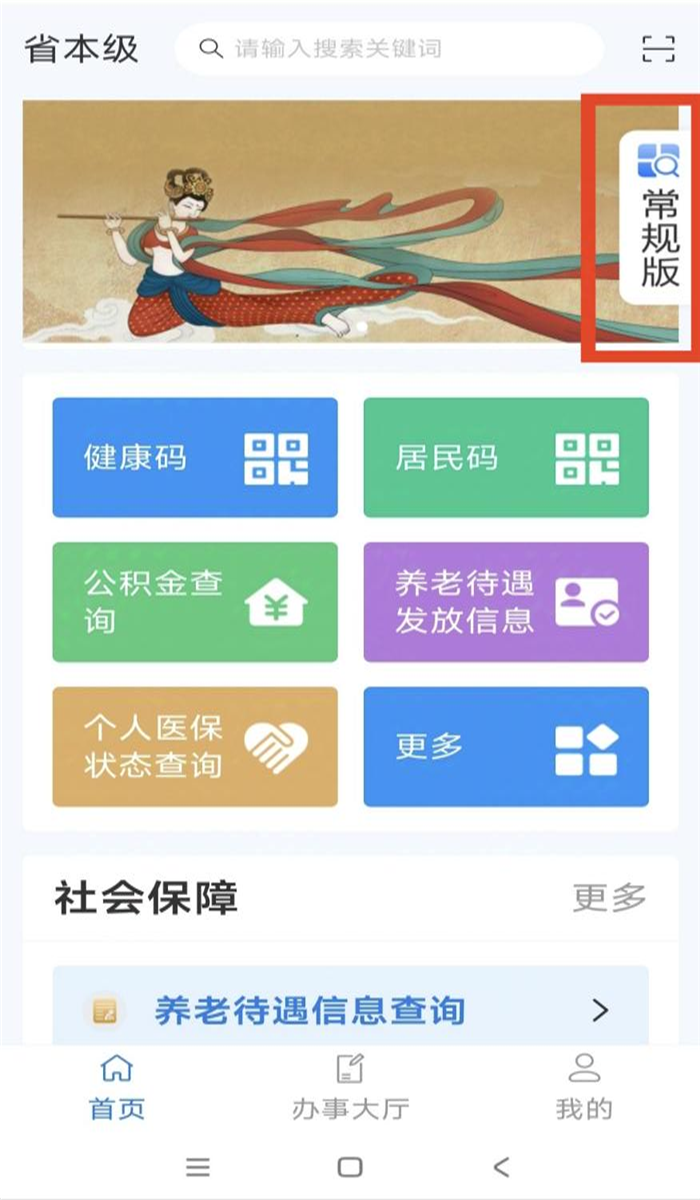Switch to the 我的 tab
The image size is (700, 1200).
[584, 1087]
